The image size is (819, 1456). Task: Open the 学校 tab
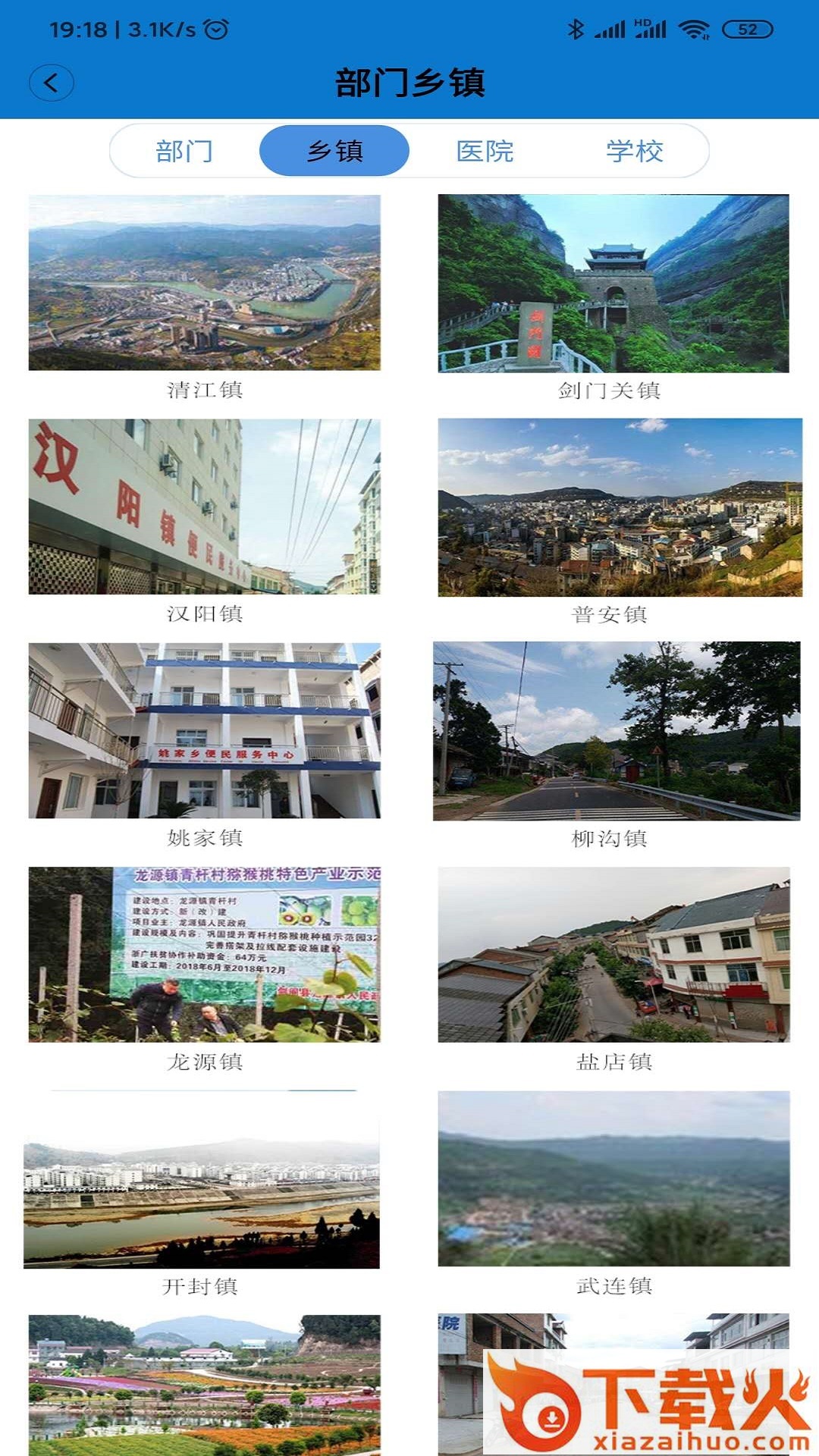tap(635, 151)
